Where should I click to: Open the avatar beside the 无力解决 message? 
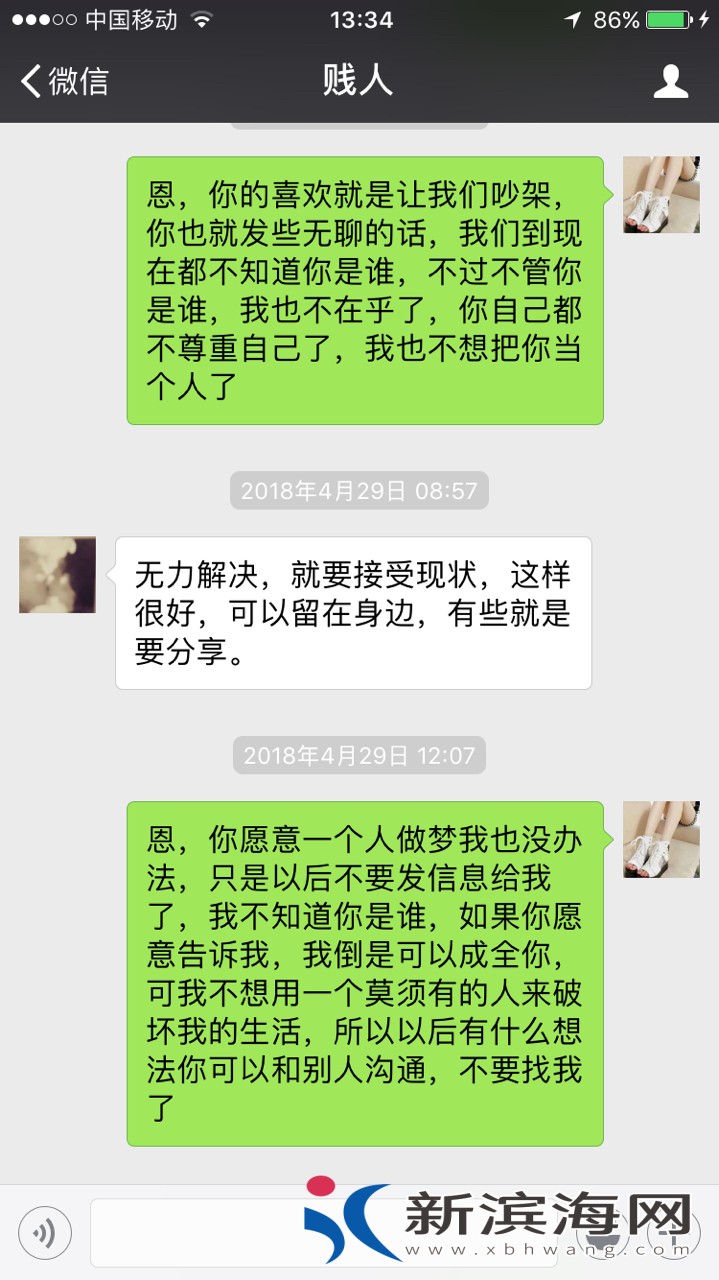coord(57,575)
